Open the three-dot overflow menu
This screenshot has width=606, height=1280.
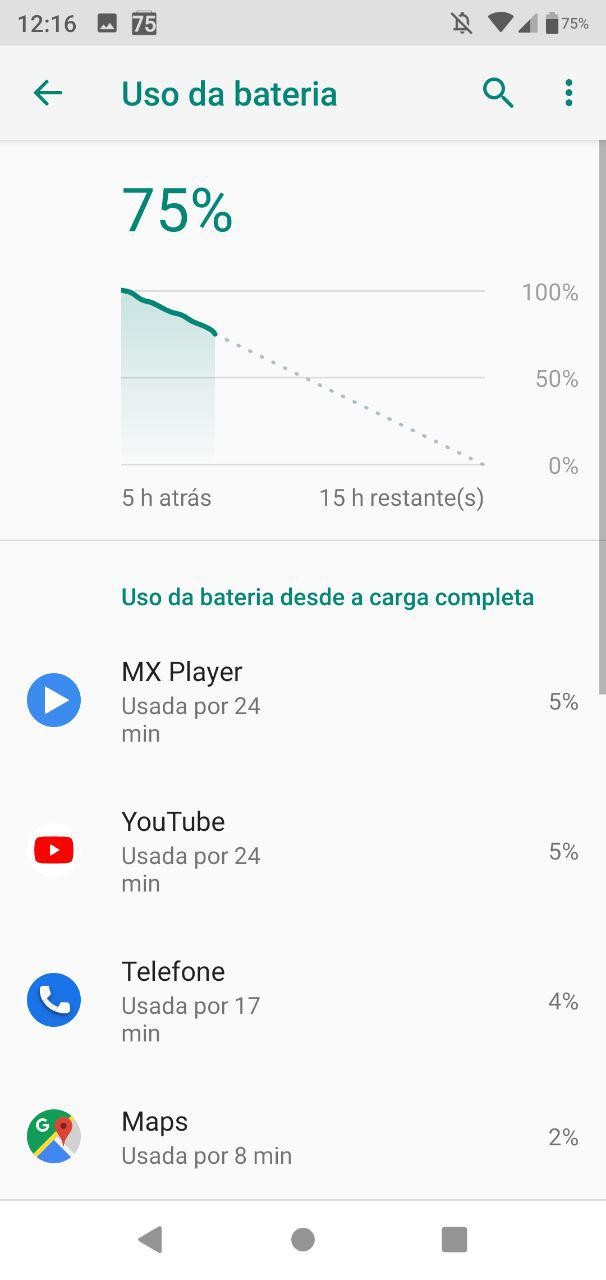click(568, 94)
